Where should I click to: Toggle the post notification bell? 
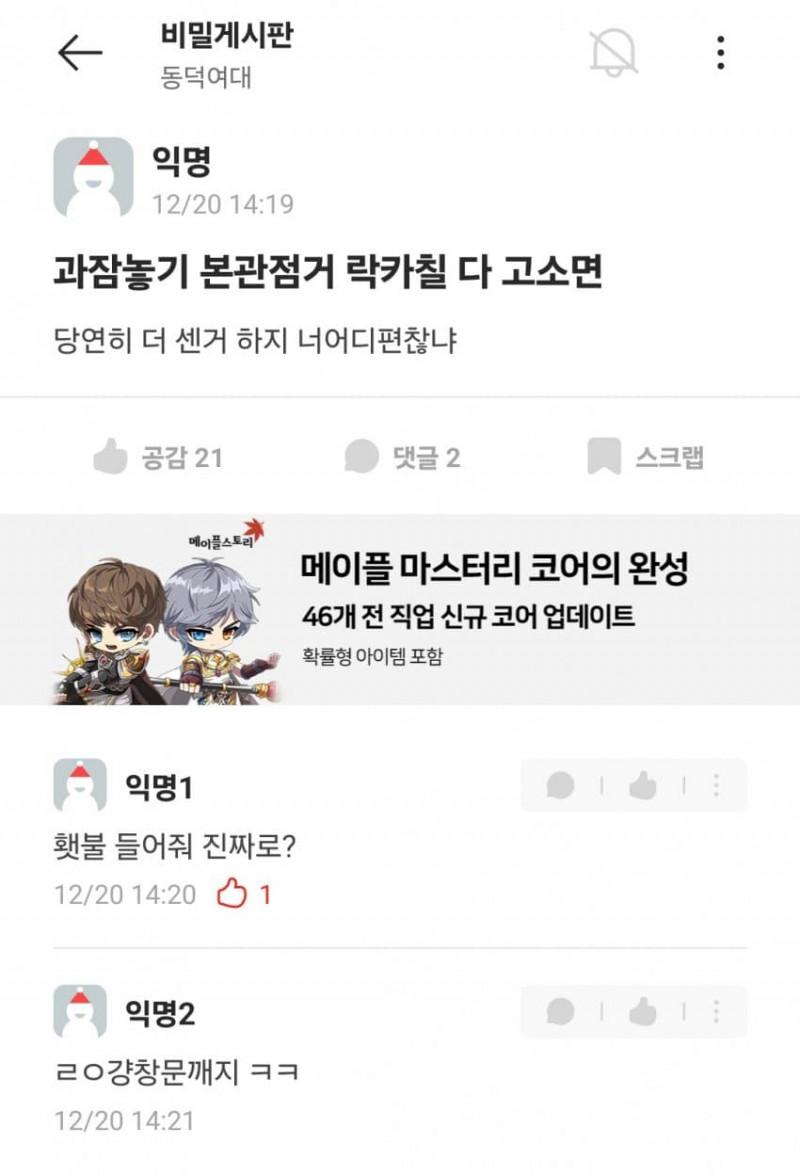pyautogui.click(x=612, y=52)
